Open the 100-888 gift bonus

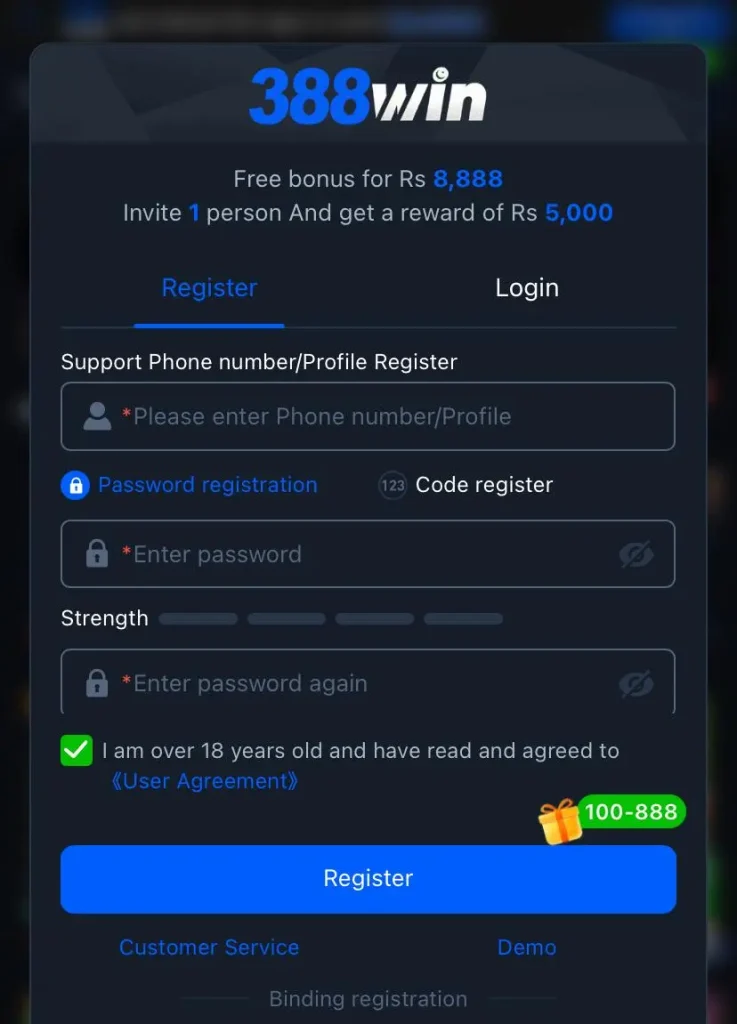click(612, 816)
